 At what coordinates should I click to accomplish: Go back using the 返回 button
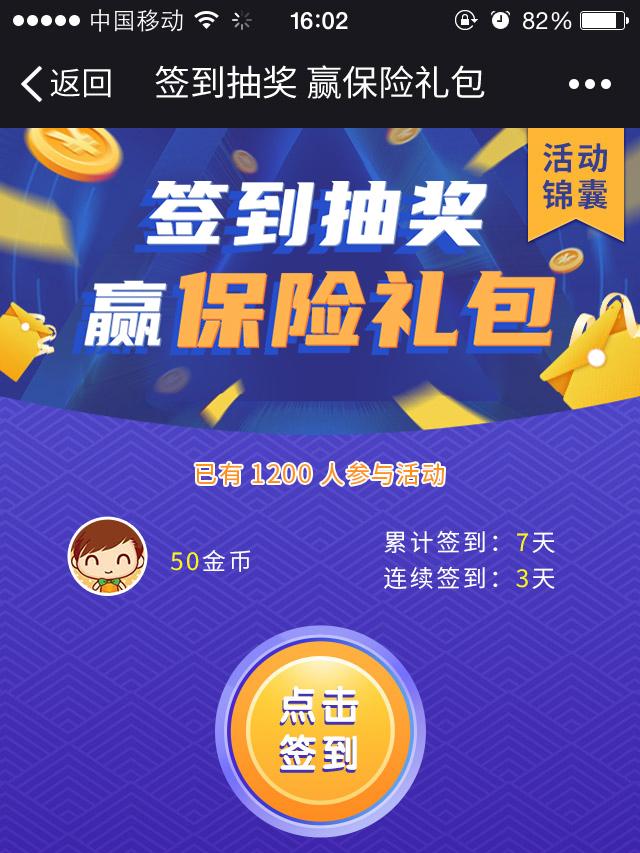(66, 84)
